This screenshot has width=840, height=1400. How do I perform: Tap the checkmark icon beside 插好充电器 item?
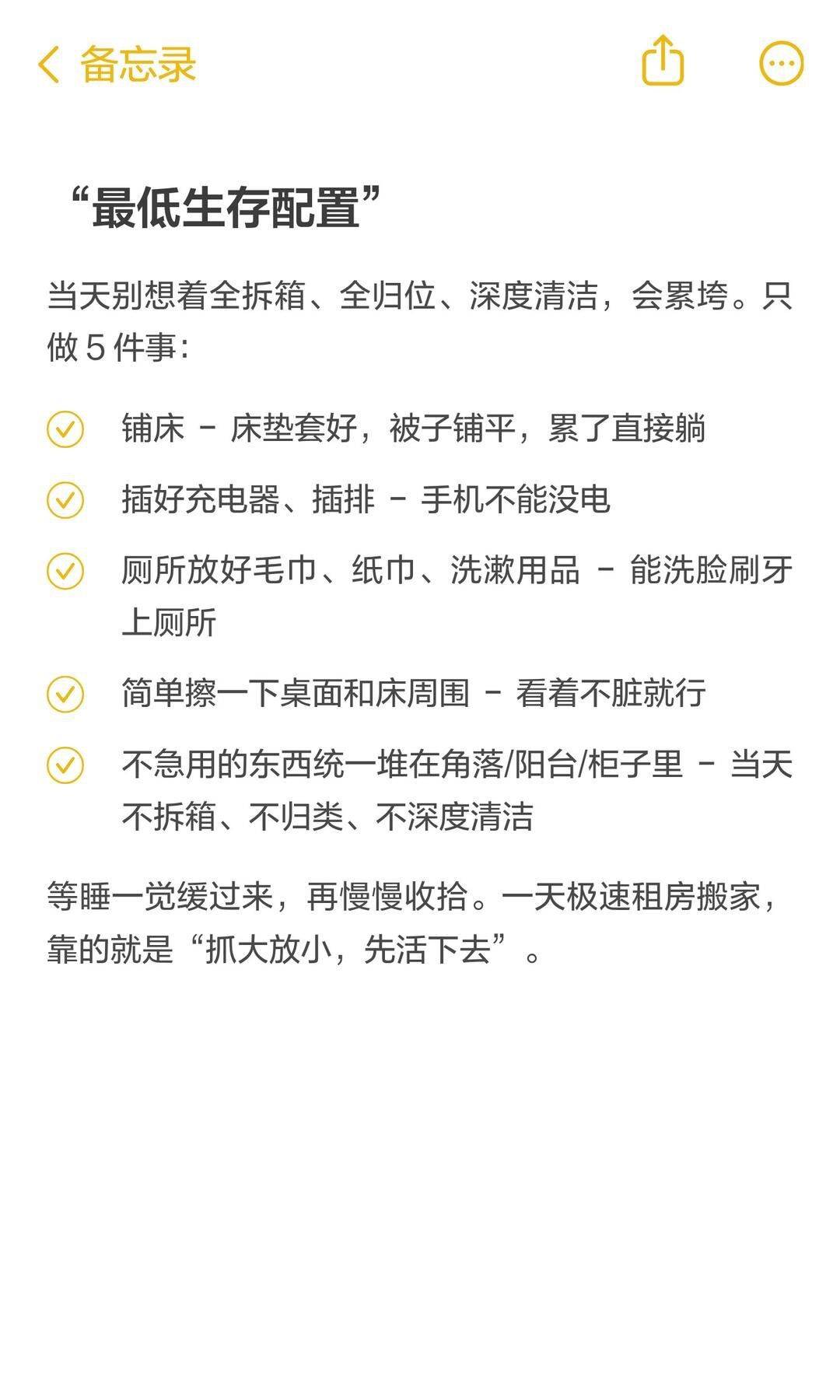coord(68,498)
